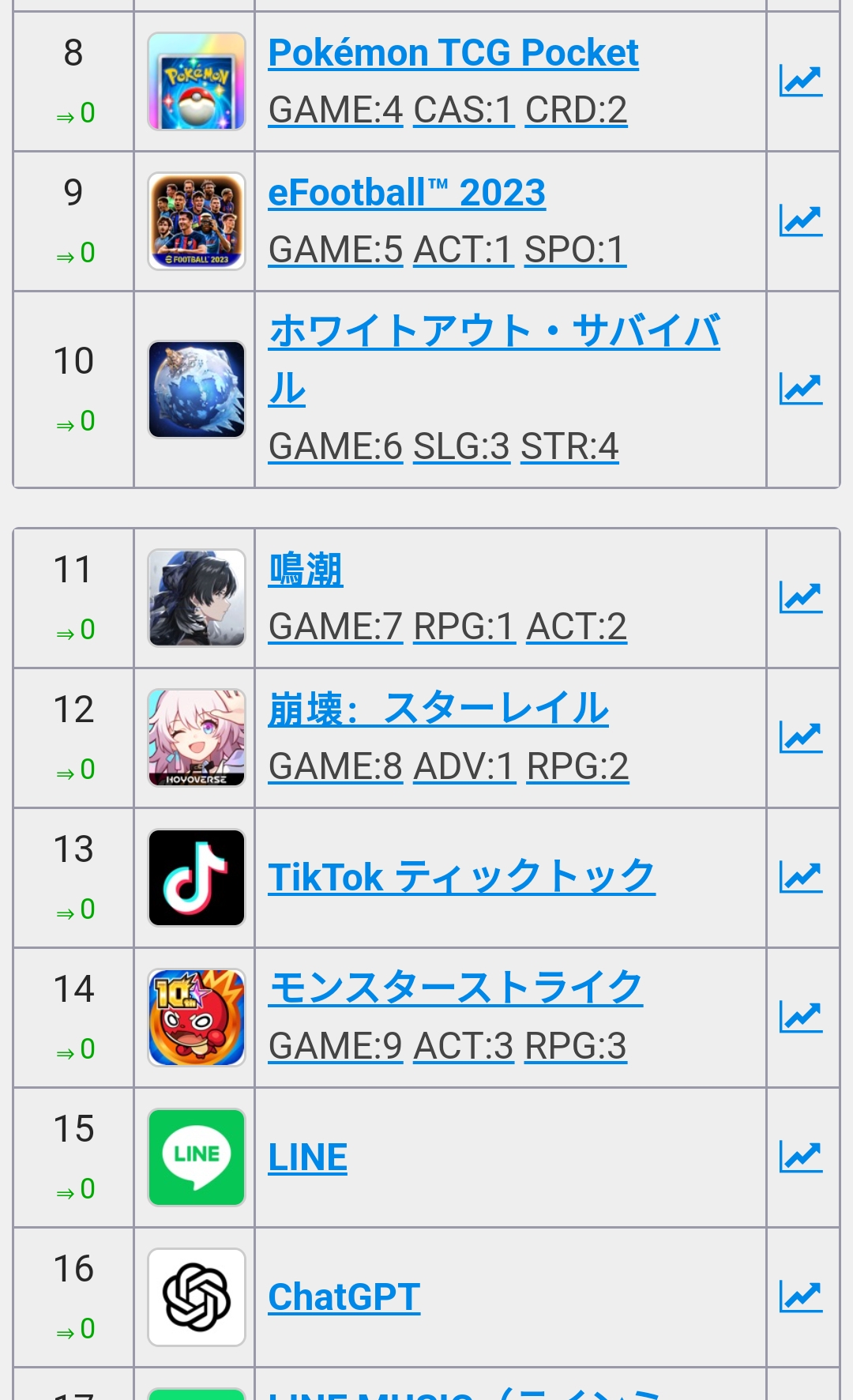This screenshot has width=853, height=1400.
Task: Open the GAME:9 category ranking link
Action: point(336,1046)
